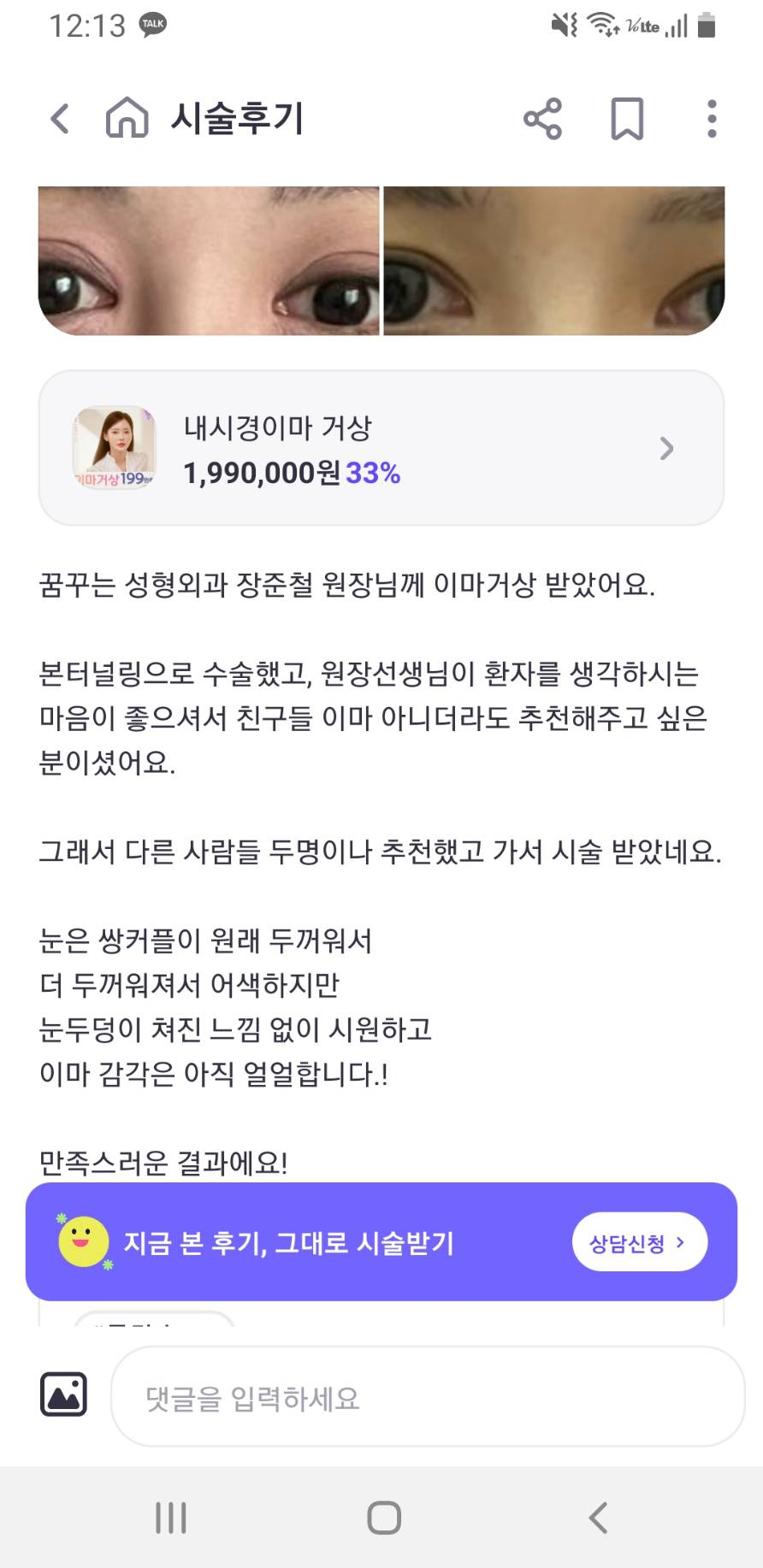
Task: Tap the 상담신청 consultation button
Action: point(640,1242)
